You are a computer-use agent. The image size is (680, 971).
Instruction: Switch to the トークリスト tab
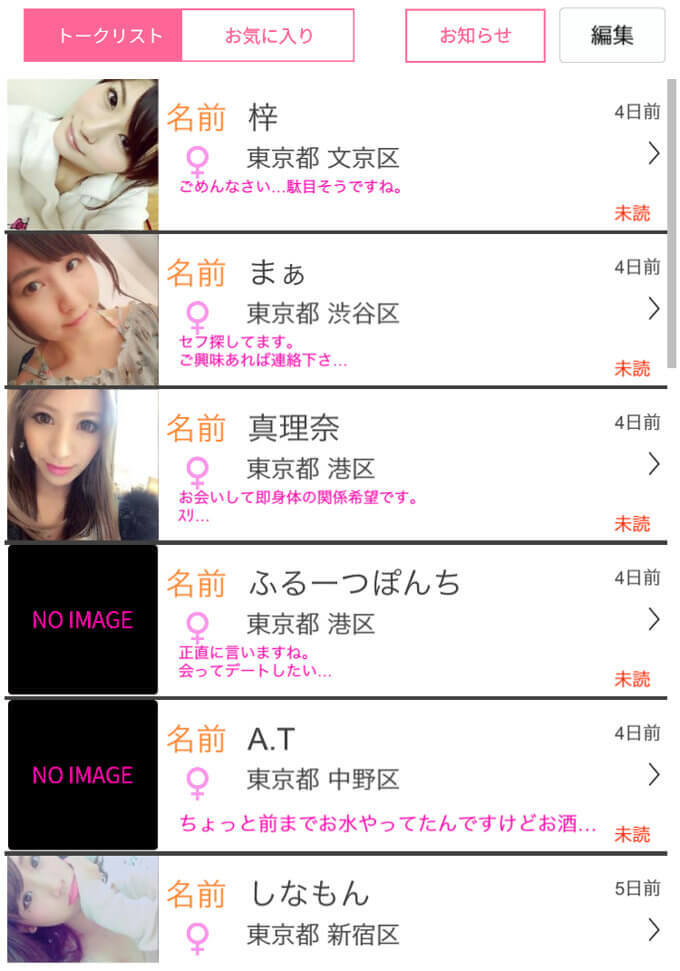(x=104, y=36)
